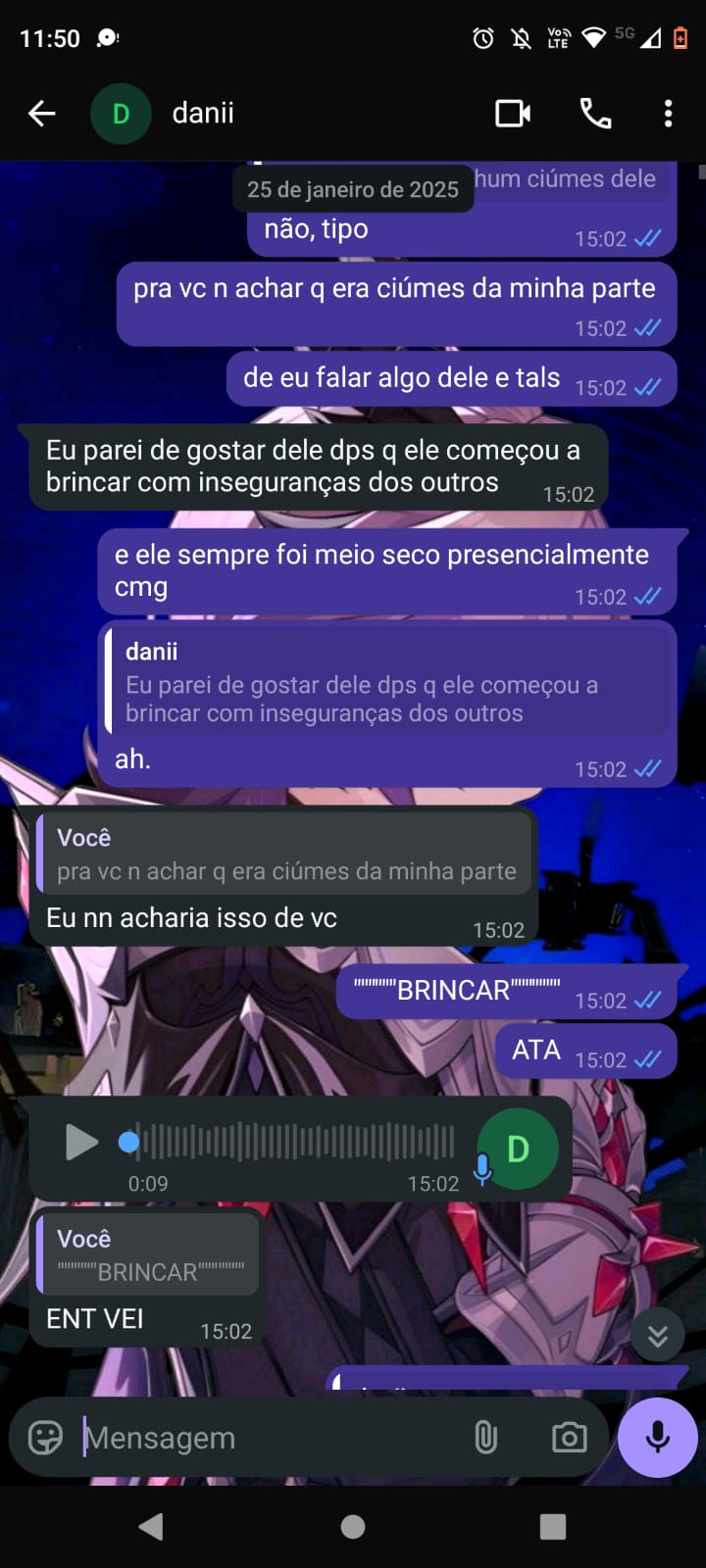Jump to quoted message above 'Eu nn acharia isso'
This screenshot has width=706, height=1568.
click(x=284, y=855)
